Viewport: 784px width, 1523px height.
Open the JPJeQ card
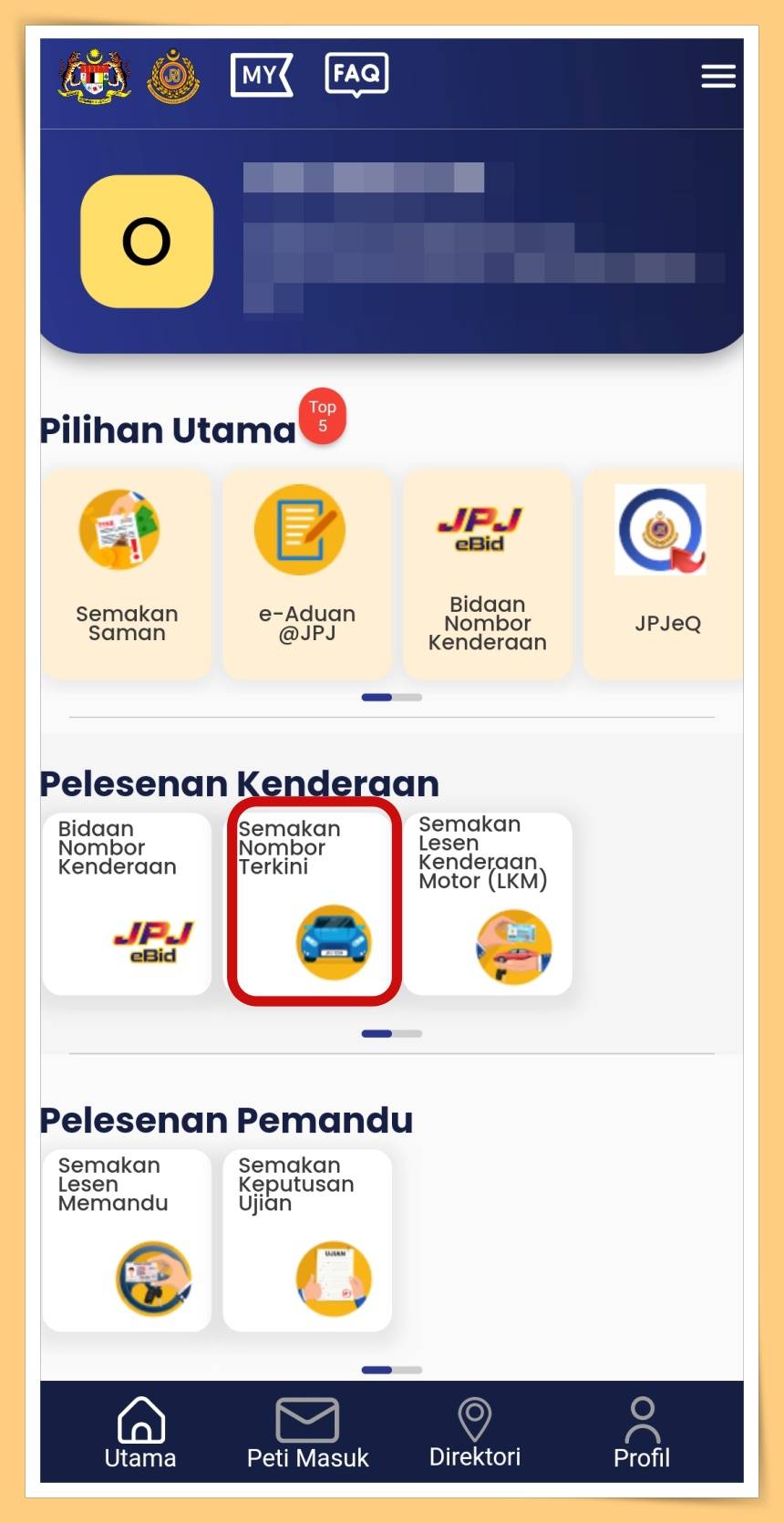click(663, 573)
